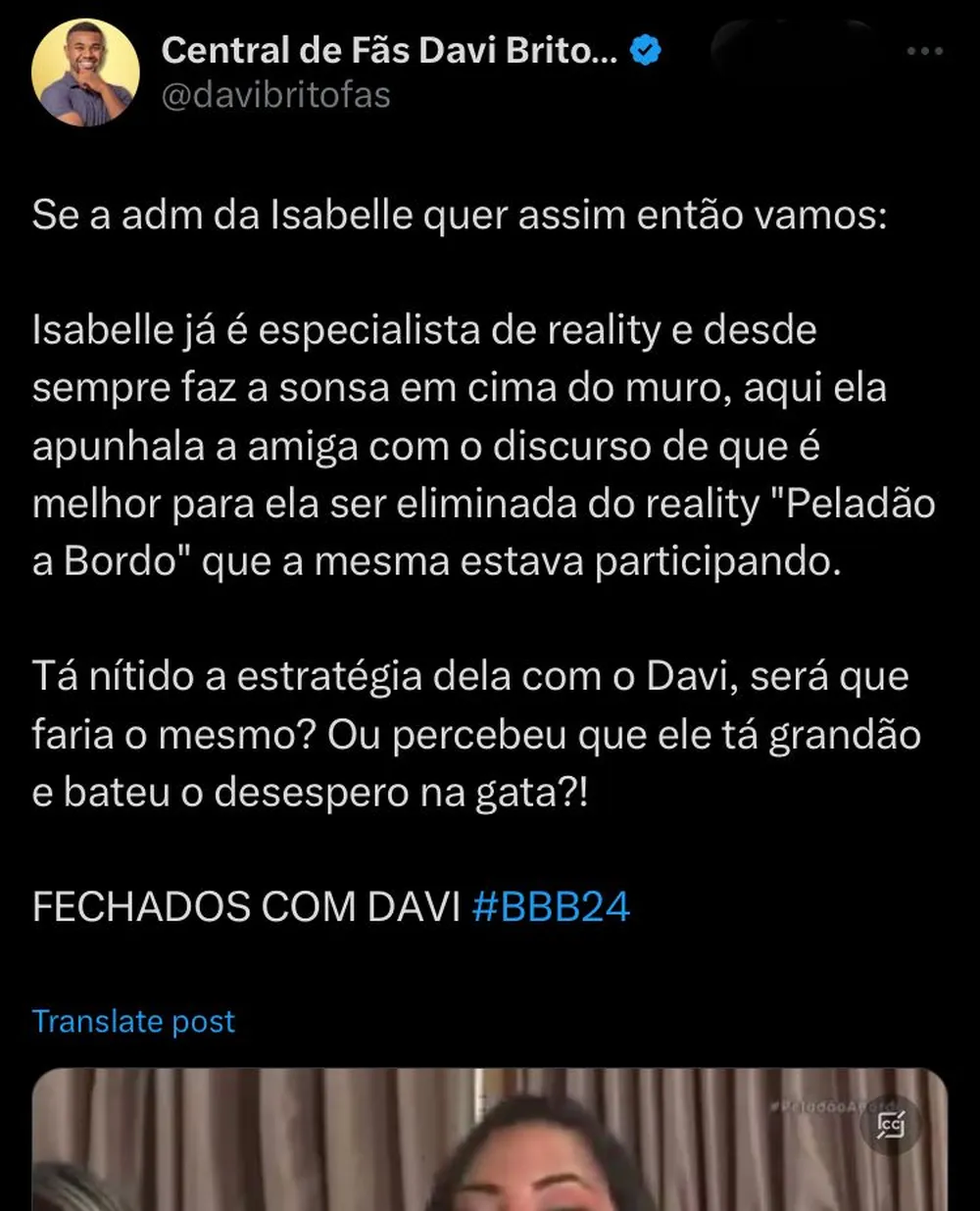
Task: Open the Central de Fãs Davi Brito profile picture
Action: (85, 73)
